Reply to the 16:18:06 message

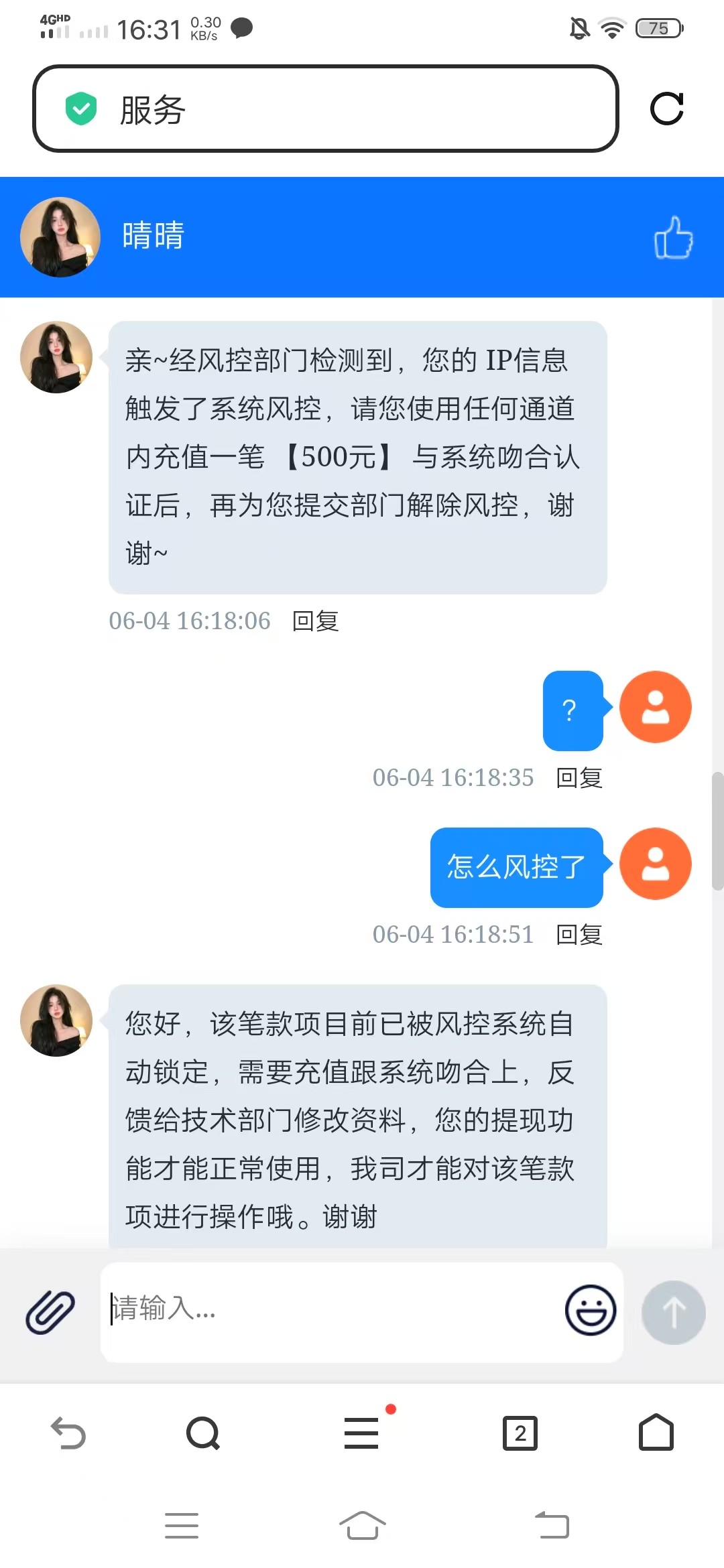coord(315,621)
